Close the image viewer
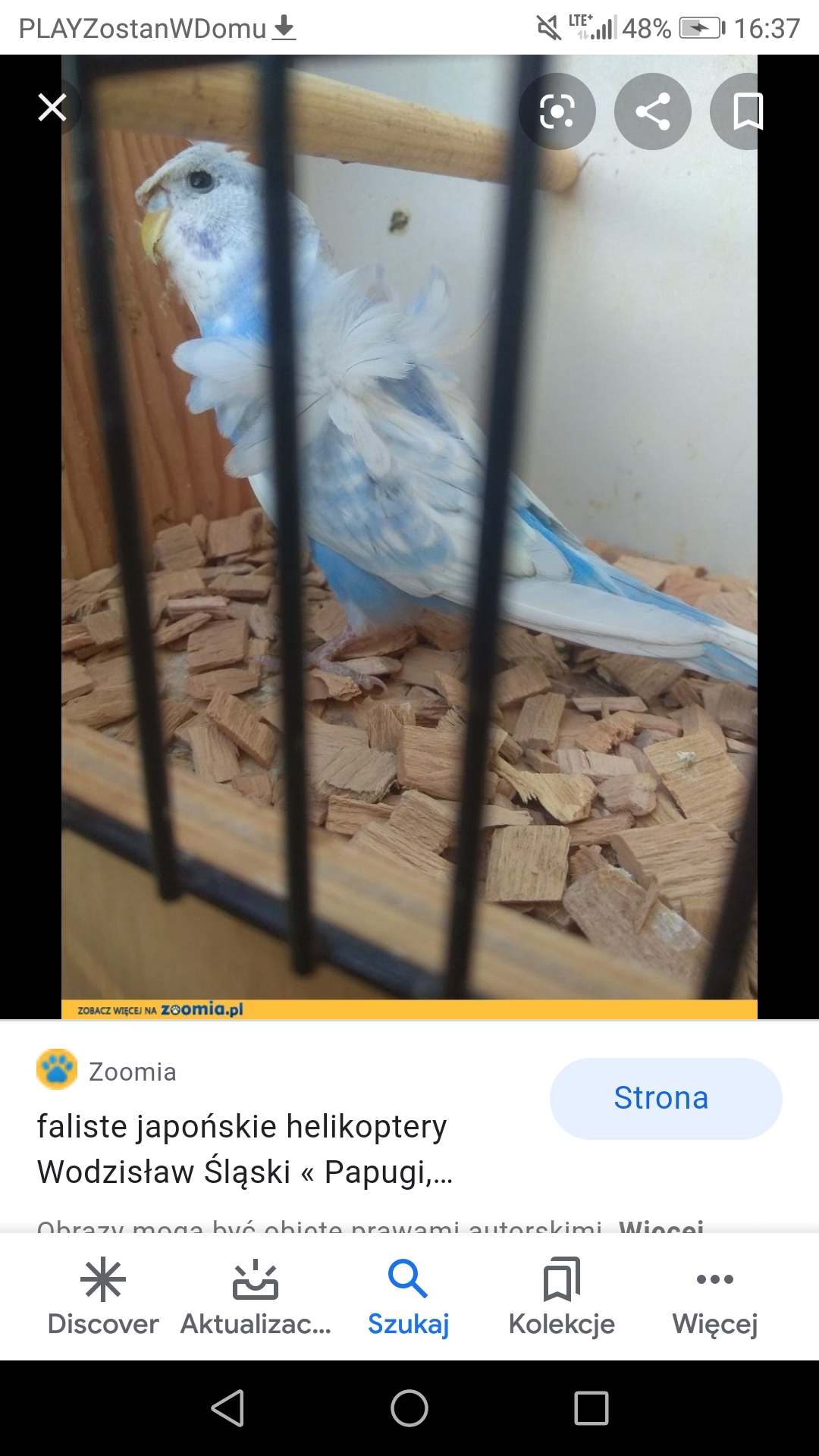This screenshot has width=819, height=1456. pos(52,108)
